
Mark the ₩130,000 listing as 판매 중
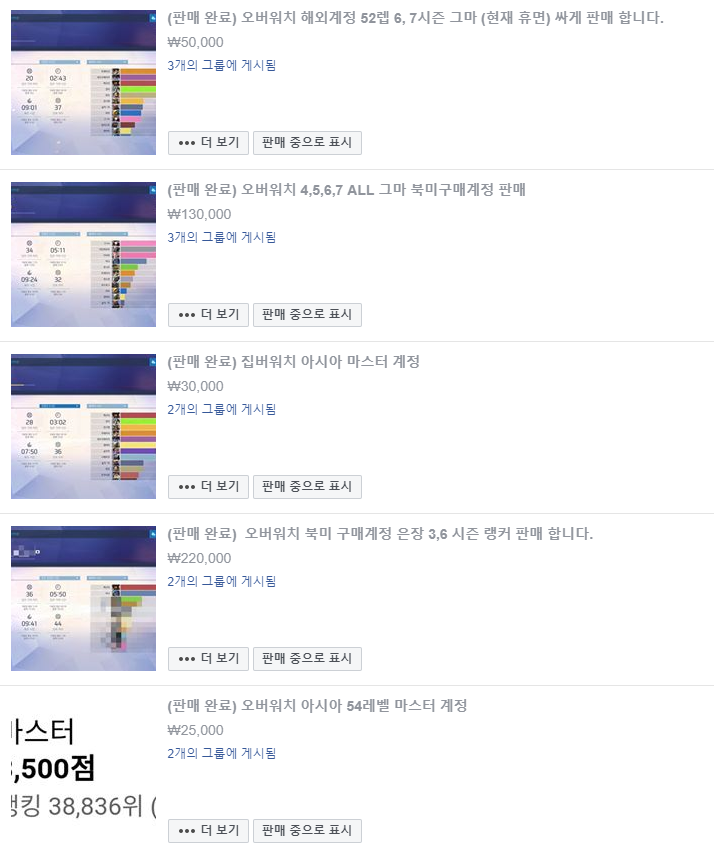tap(307, 315)
